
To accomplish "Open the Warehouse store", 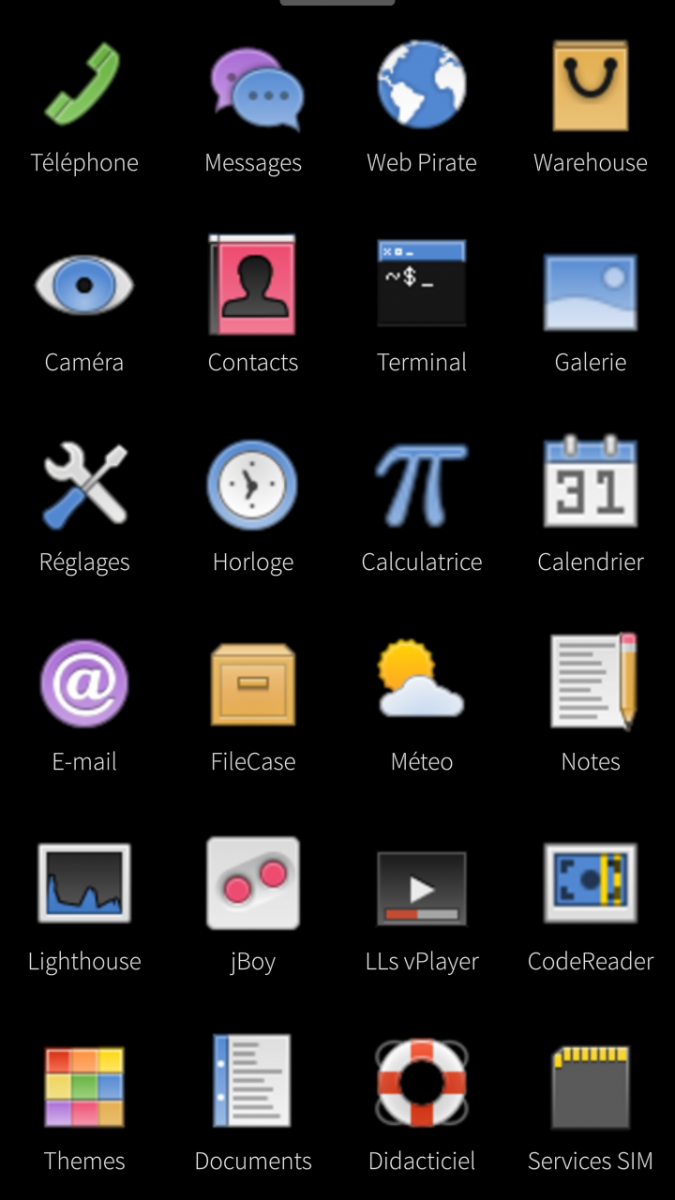I will pyautogui.click(x=590, y=86).
